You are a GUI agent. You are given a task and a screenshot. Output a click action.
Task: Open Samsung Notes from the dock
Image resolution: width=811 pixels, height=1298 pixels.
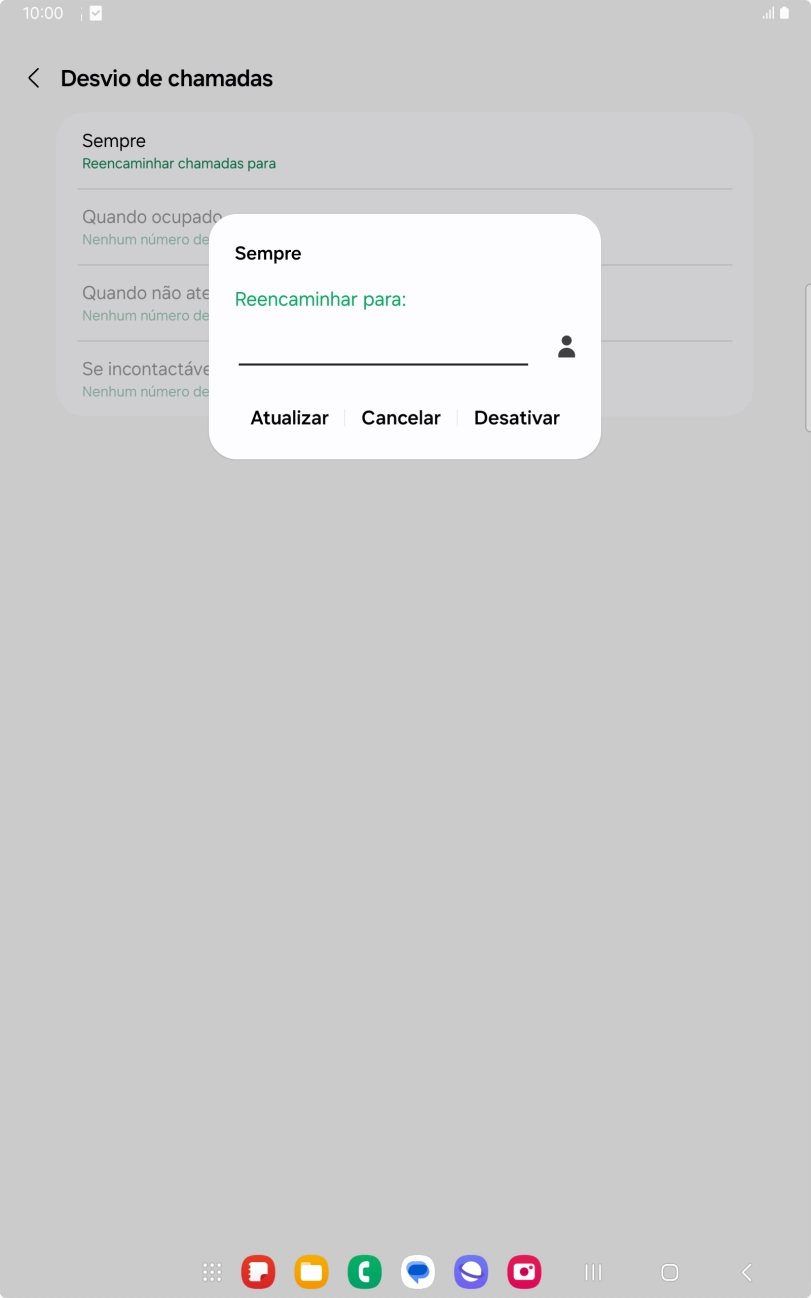pos(258,1271)
